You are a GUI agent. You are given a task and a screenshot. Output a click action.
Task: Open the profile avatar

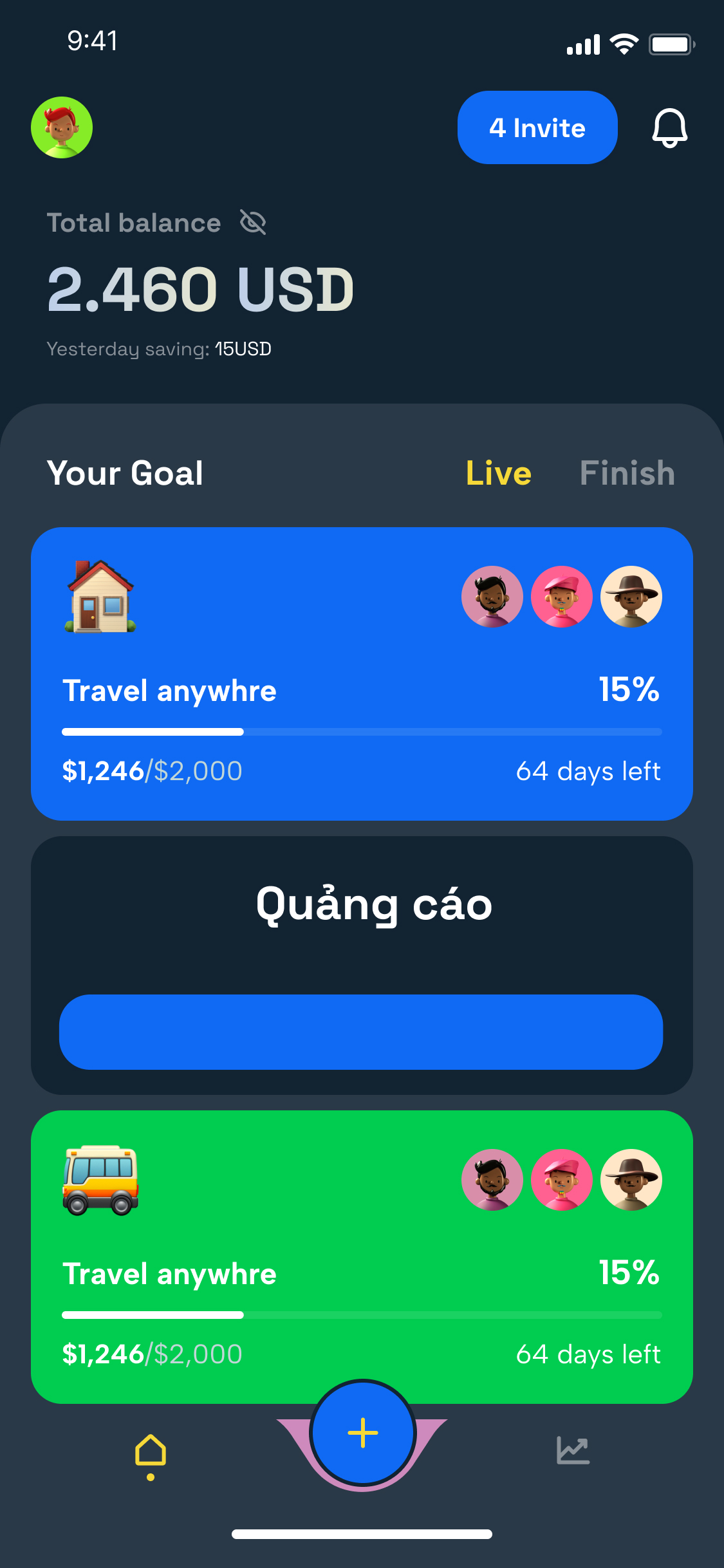click(62, 127)
